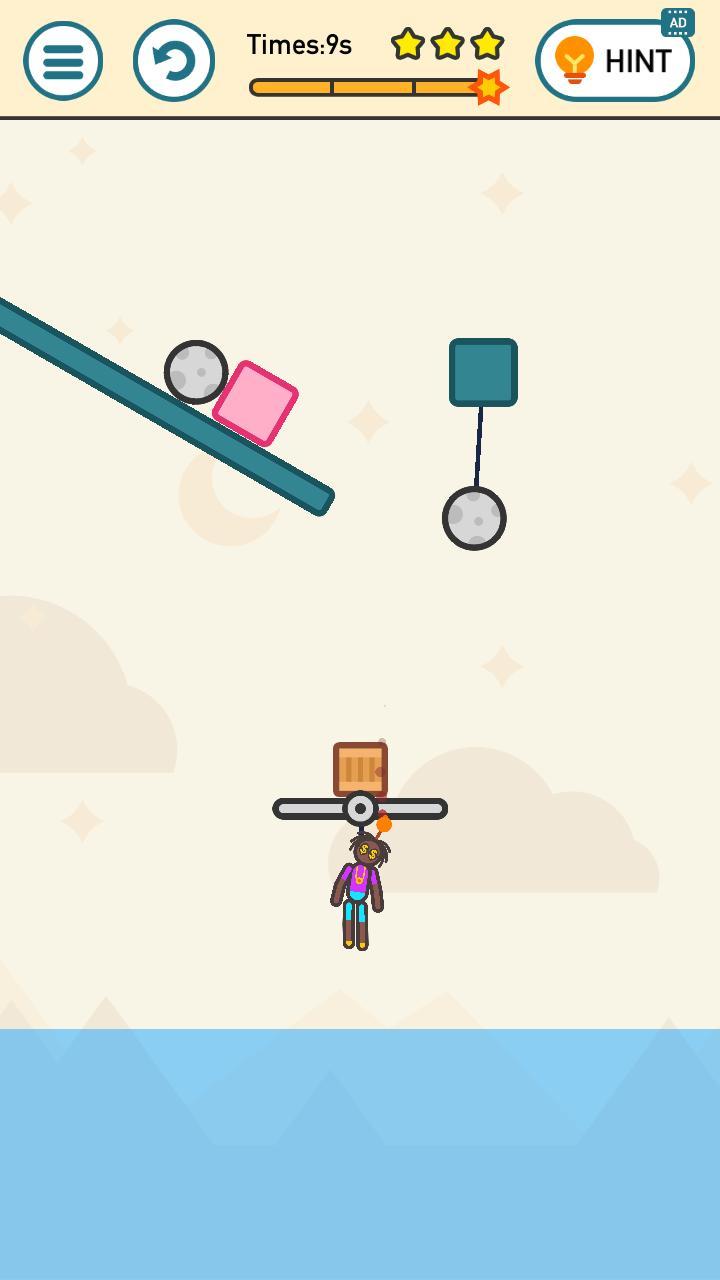The image size is (720, 1280).
Task: Restart the current level
Action: 174,61
